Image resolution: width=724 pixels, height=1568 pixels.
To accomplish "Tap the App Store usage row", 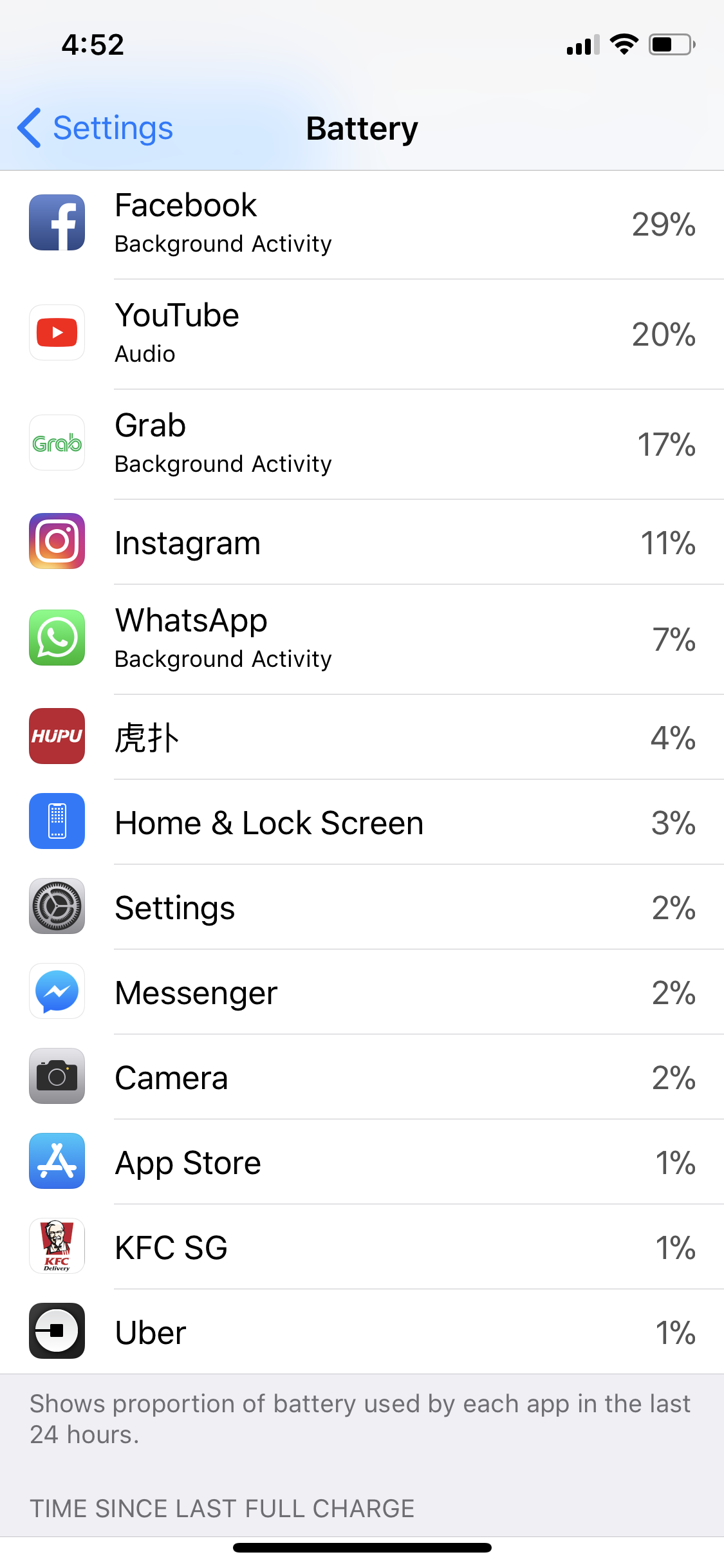I will [x=362, y=1162].
